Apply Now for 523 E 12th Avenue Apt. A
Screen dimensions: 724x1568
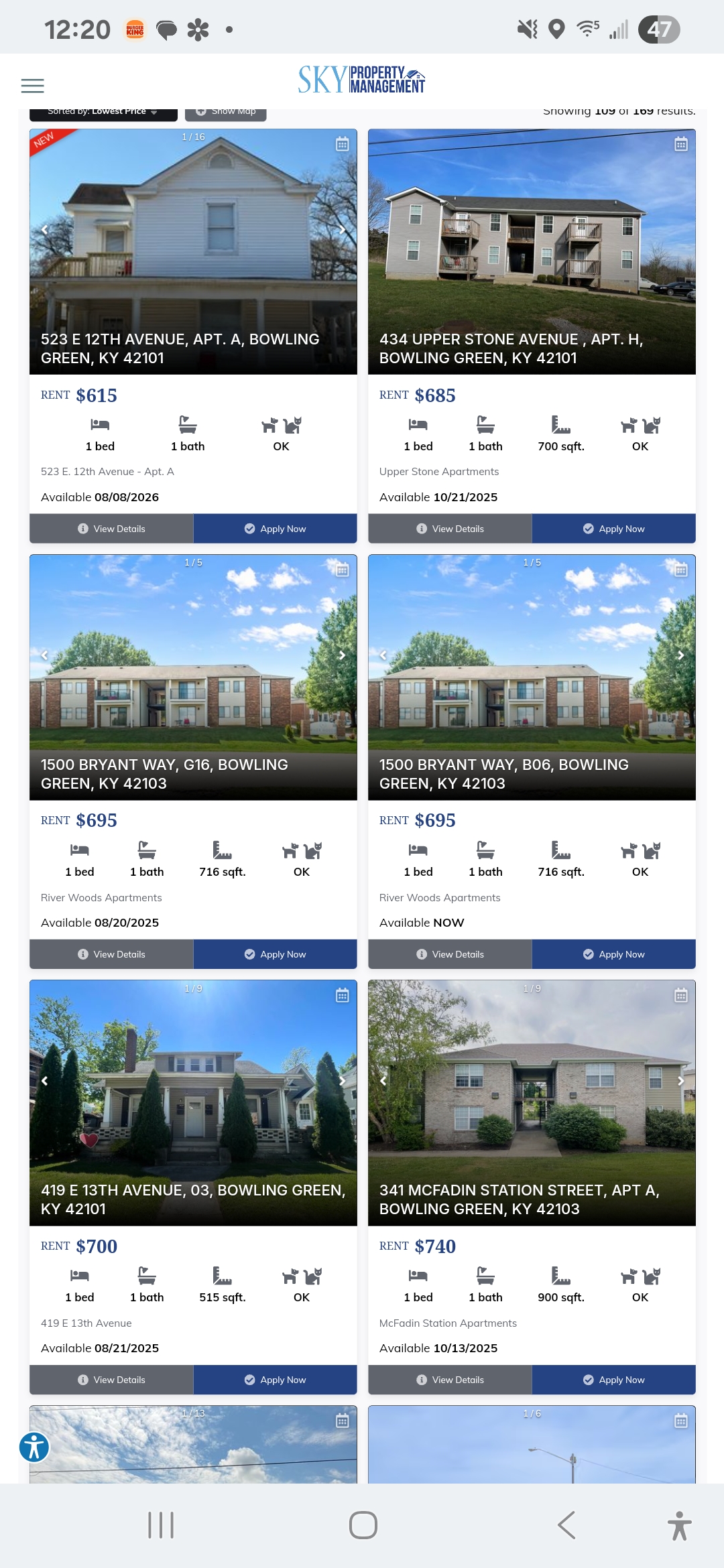tap(275, 529)
